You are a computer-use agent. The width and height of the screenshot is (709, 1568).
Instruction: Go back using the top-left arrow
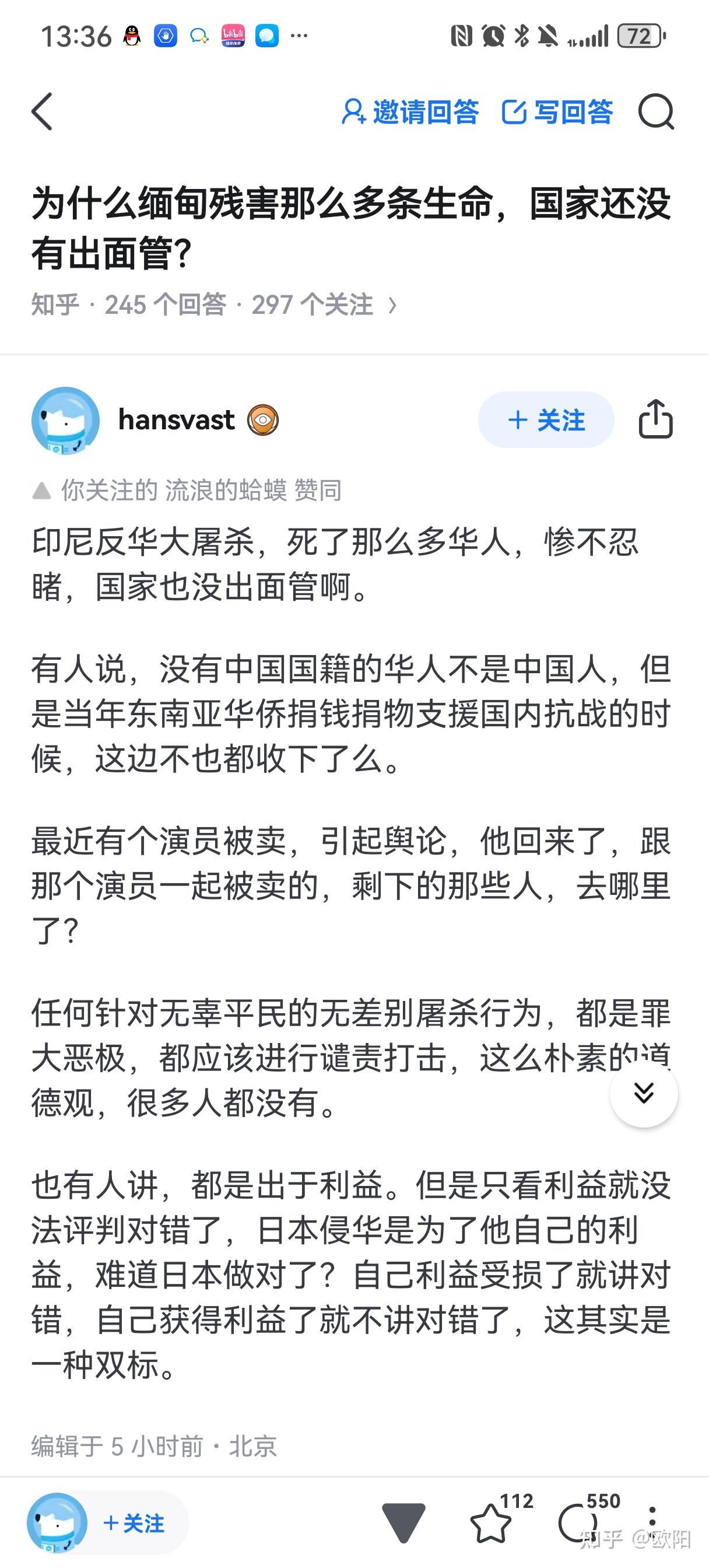point(42,112)
